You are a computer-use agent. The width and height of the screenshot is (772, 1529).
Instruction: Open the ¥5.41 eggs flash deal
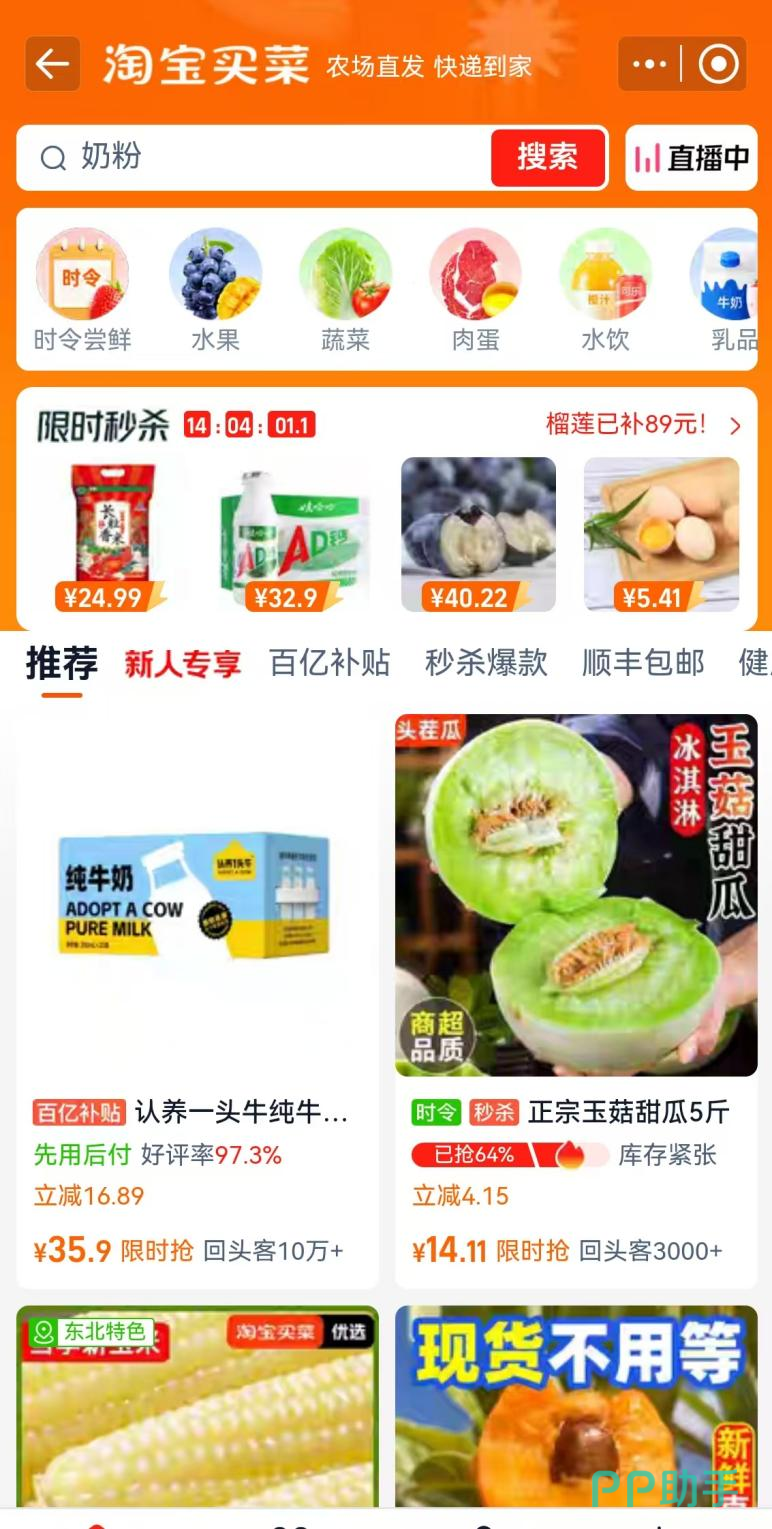(661, 535)
